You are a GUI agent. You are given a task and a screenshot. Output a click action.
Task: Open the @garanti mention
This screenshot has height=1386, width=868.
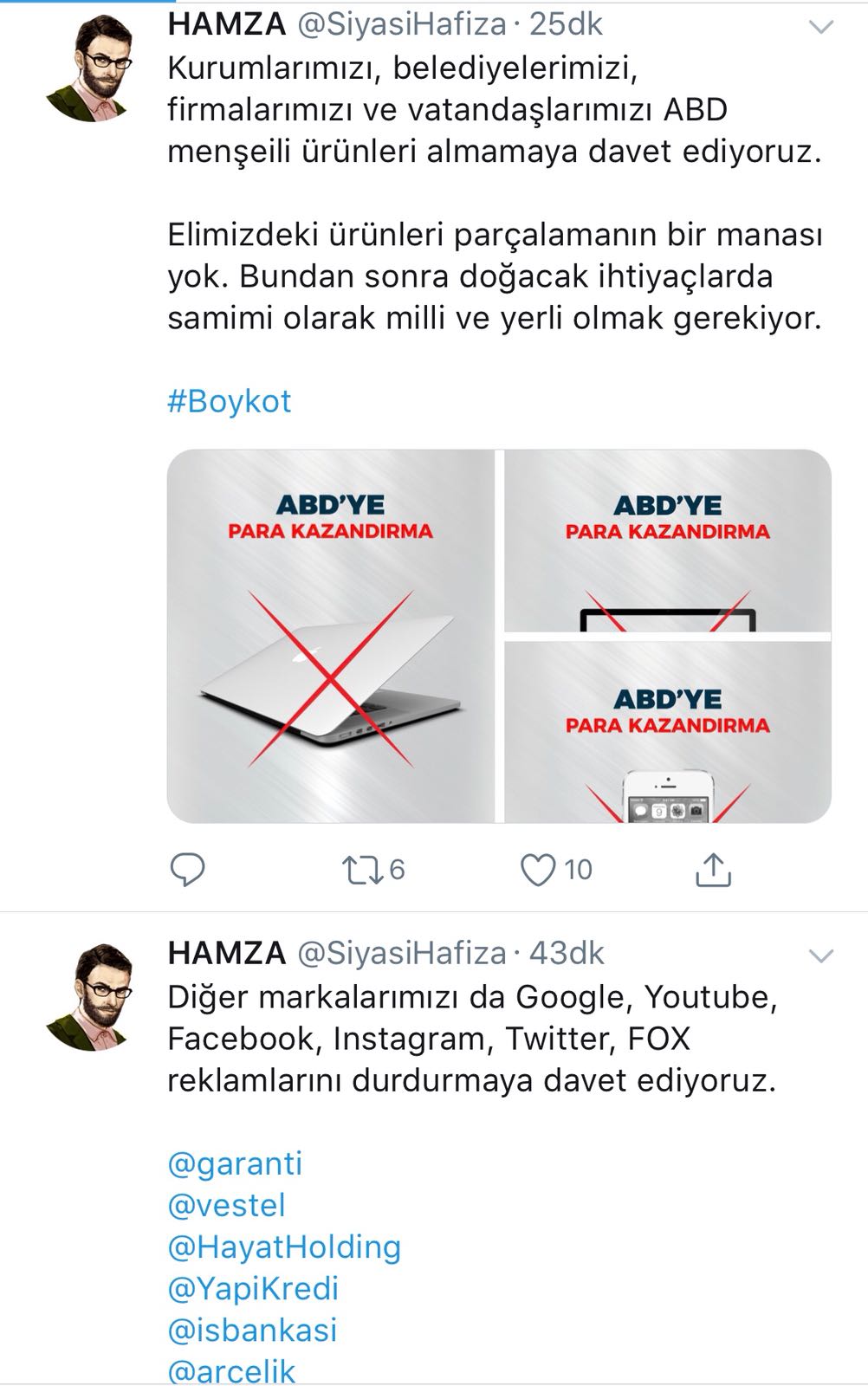point(235,1163)
